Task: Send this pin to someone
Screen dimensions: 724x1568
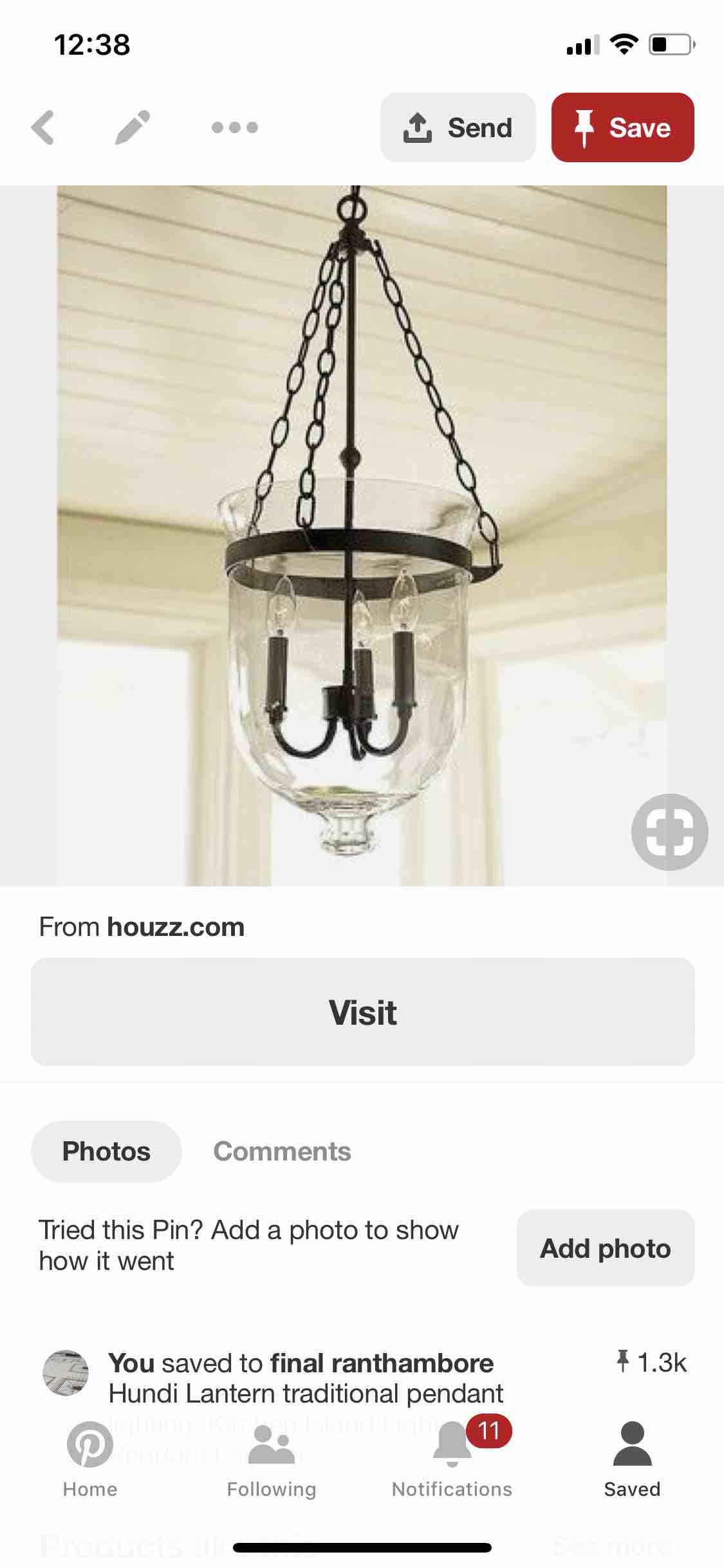Action: (x=458, y=127)
